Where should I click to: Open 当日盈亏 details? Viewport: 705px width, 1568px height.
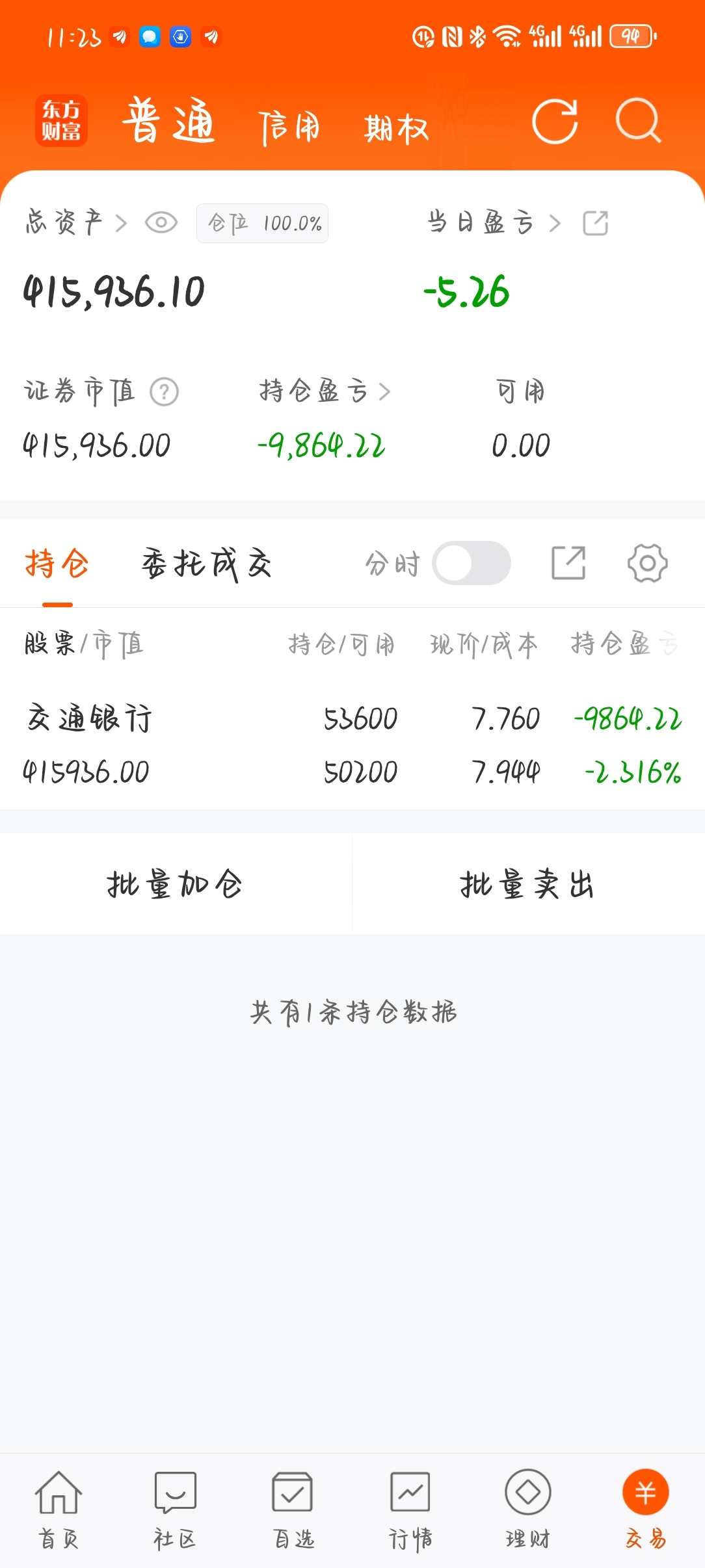point(494,223)
